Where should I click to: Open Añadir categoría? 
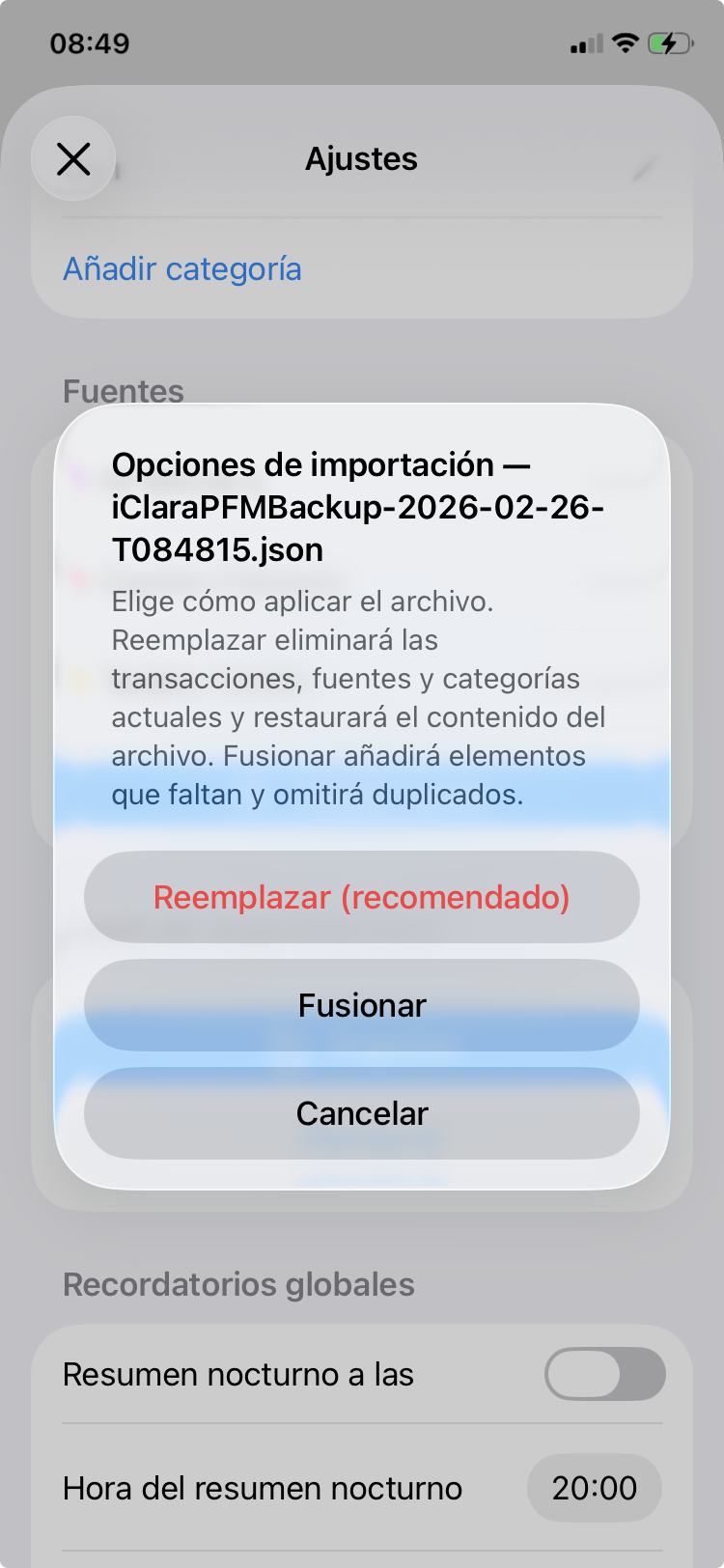click(x=181, y=268)
